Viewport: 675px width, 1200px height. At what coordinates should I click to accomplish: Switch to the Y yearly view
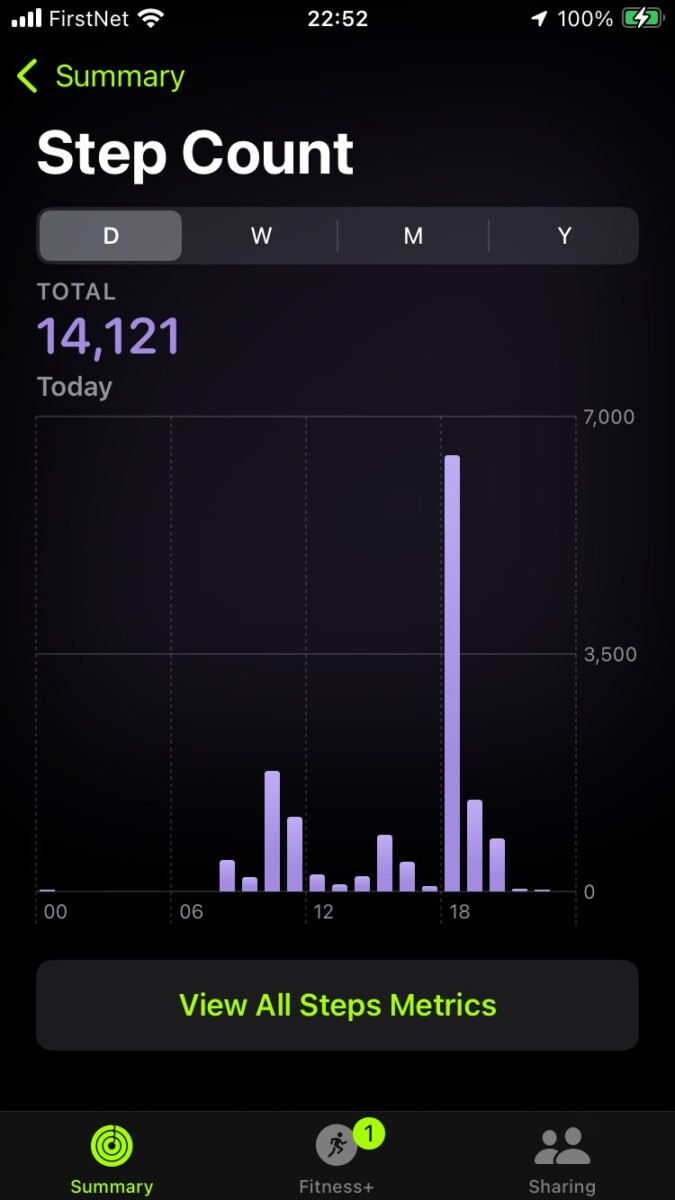click(x=564, y=236)
